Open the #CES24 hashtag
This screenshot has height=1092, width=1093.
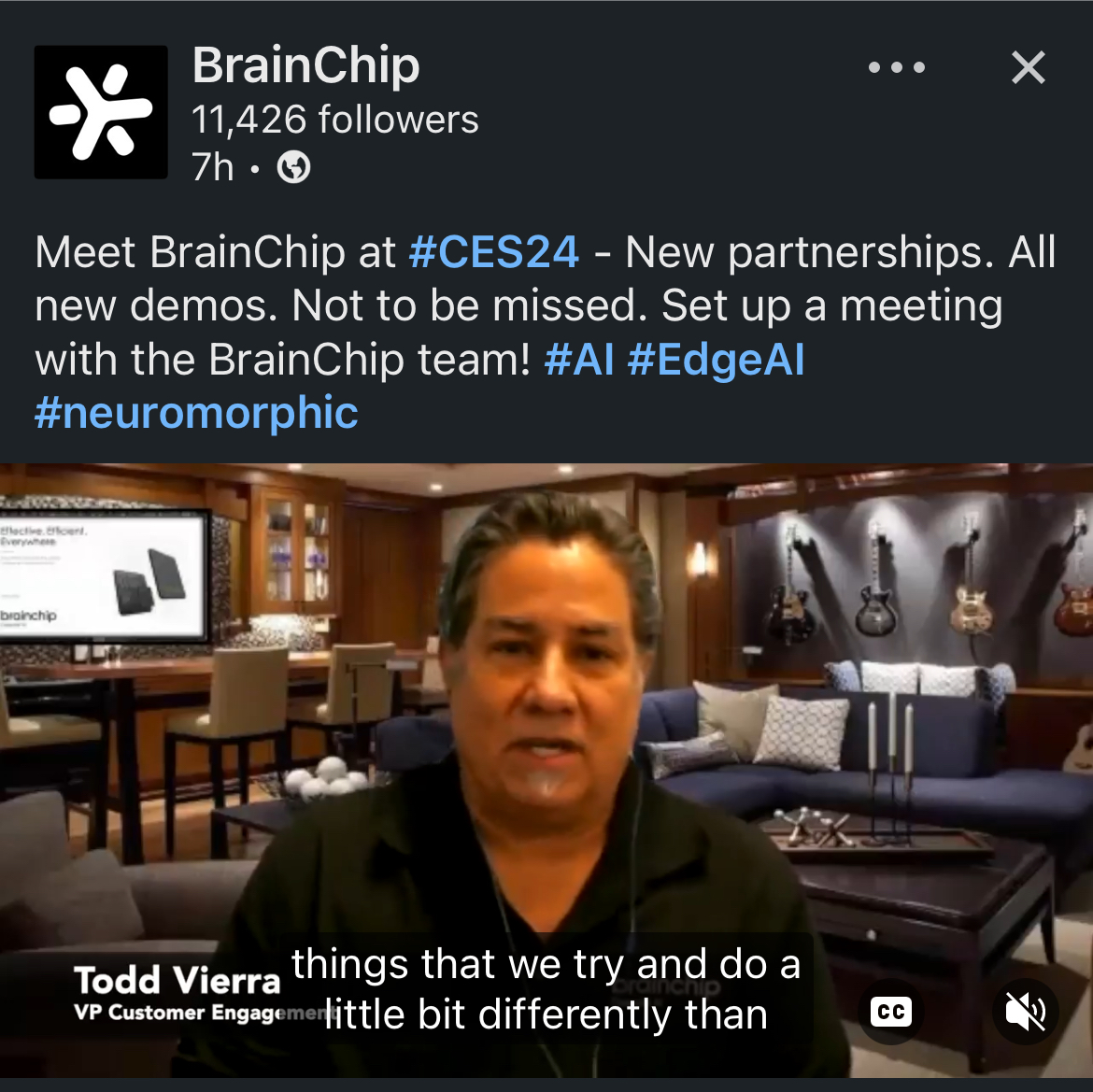(x=494, y=252)
